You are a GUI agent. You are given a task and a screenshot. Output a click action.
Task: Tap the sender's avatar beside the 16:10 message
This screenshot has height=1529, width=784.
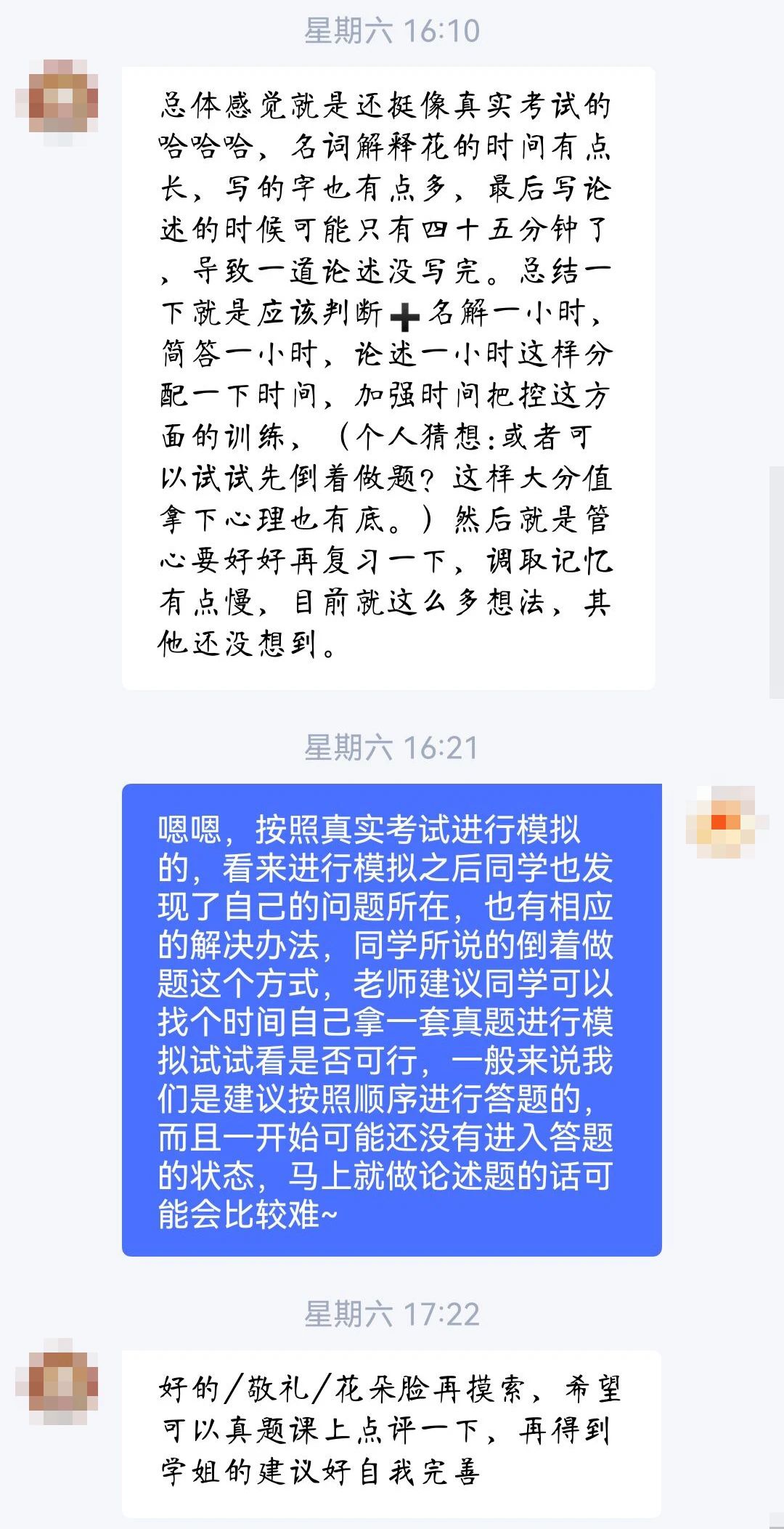[58, 102]
